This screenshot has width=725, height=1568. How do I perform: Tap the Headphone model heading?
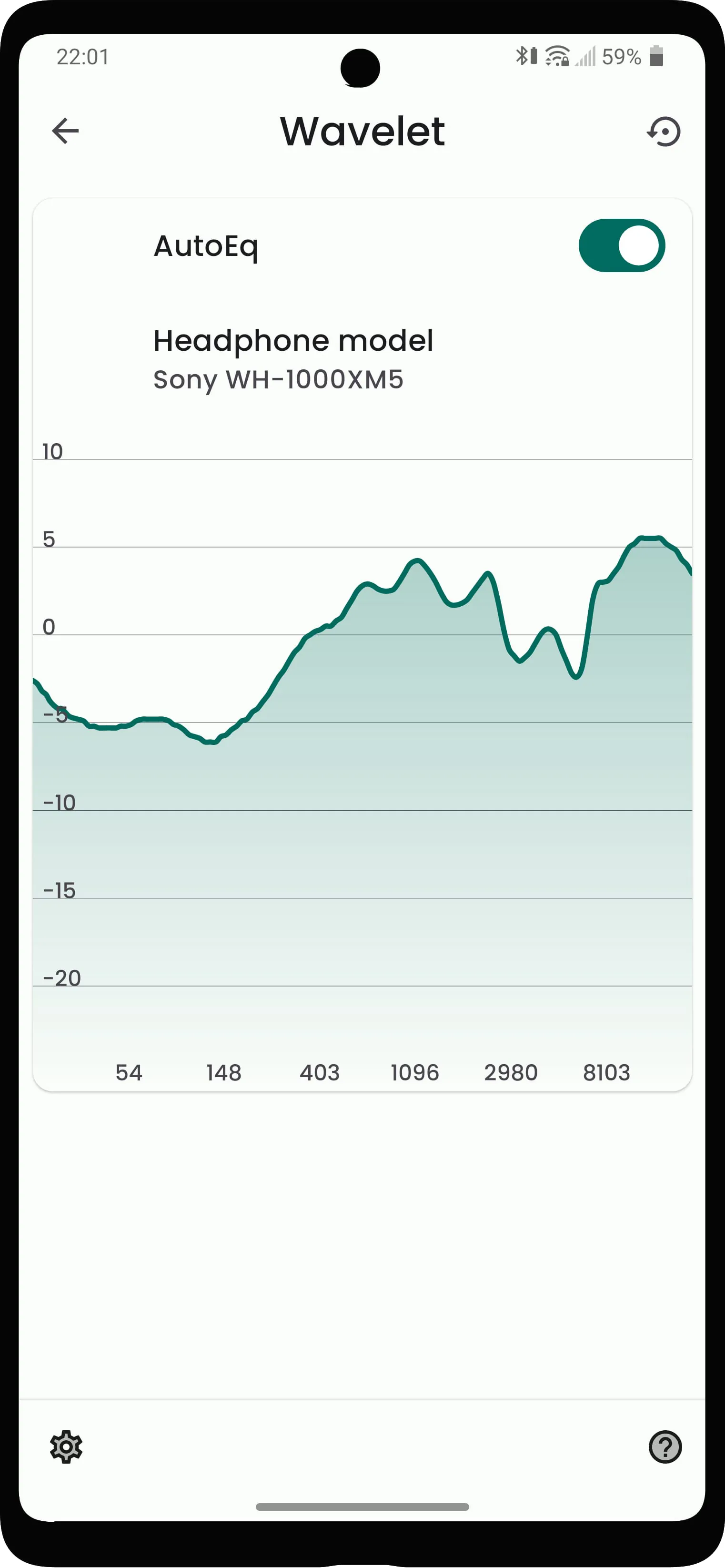tap(292, 340)
